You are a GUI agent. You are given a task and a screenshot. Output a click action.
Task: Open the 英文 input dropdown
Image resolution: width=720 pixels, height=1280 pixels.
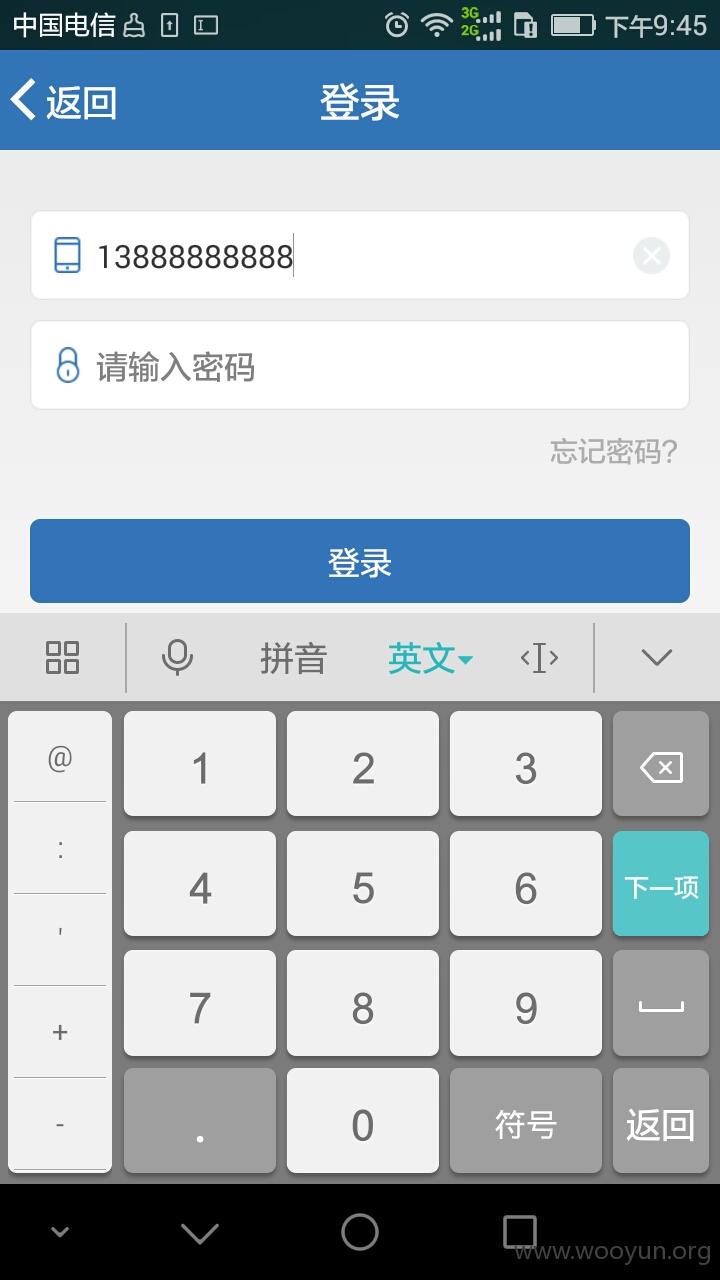coord(430,658)
